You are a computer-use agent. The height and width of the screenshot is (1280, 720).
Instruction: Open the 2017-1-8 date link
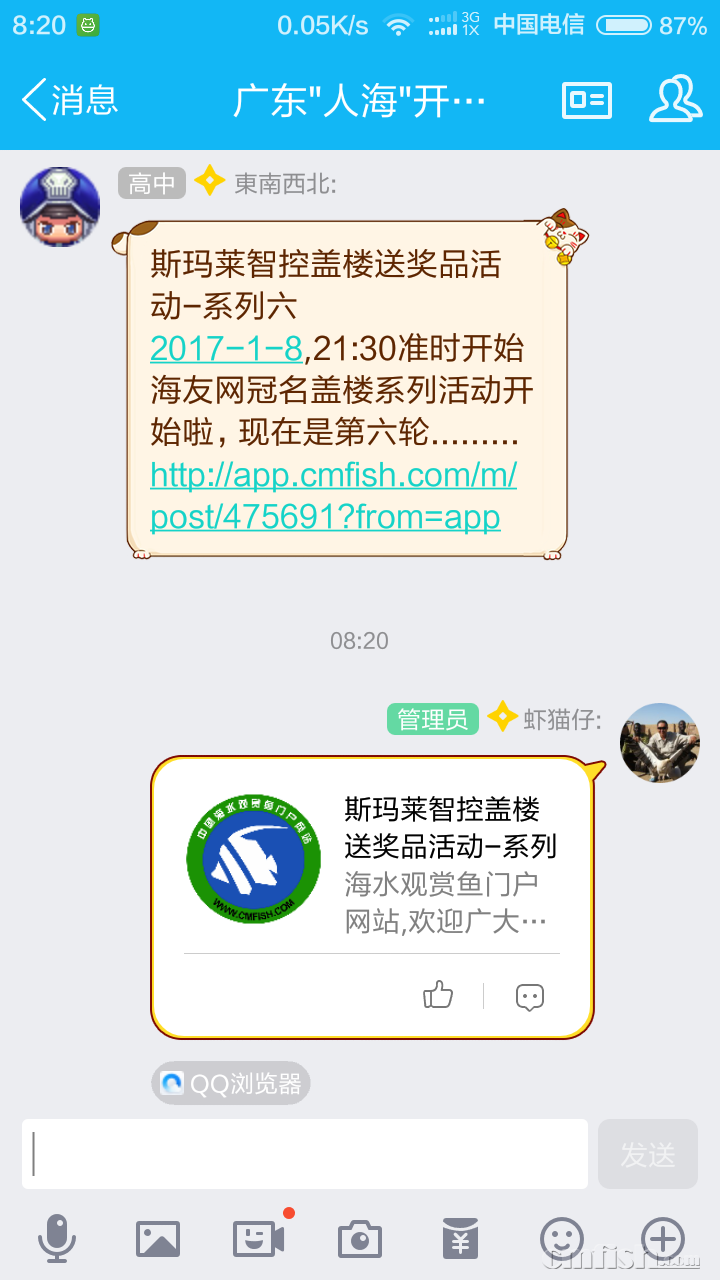click(x=226, y=348)
